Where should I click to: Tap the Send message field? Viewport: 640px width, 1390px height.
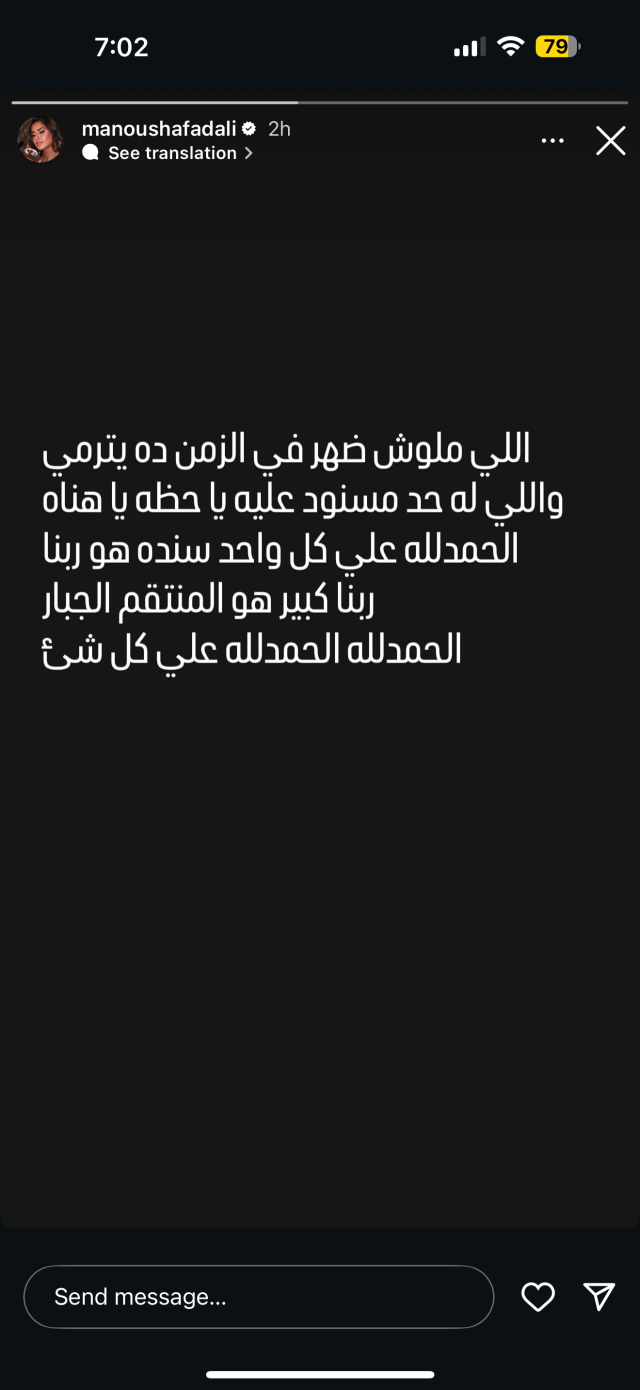[258, 1297]
